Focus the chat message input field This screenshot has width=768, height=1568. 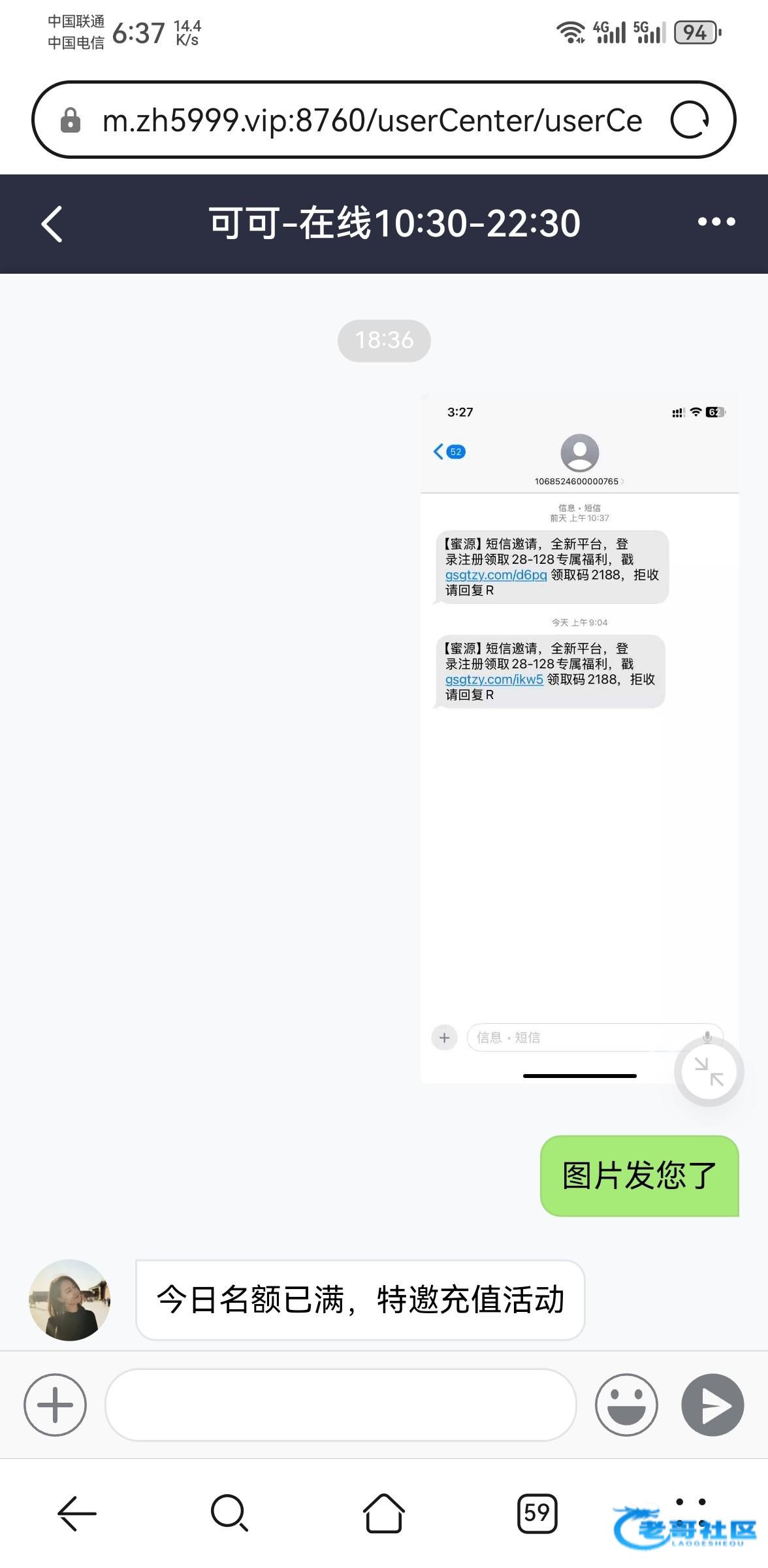point(340,1405)
